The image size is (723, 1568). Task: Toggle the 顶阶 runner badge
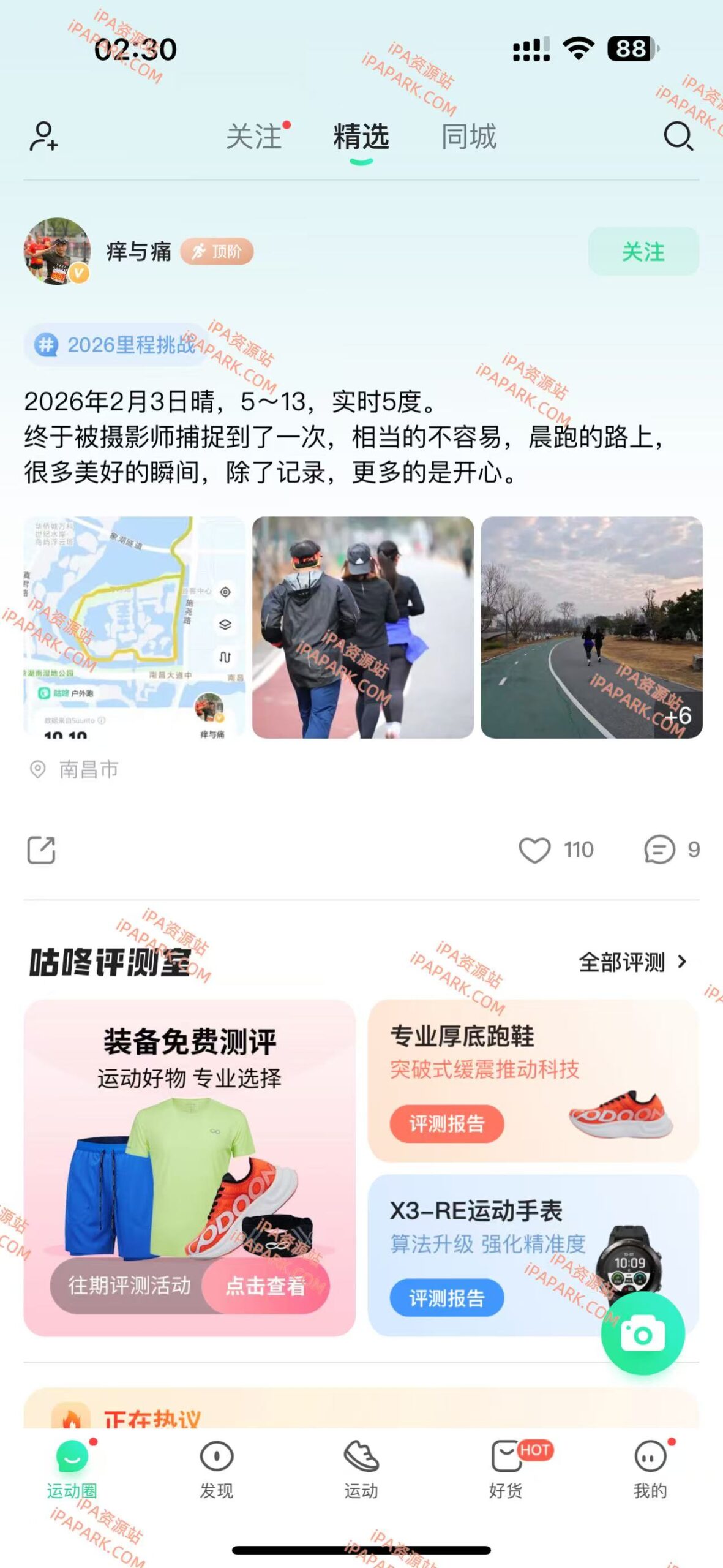point(217,252)
